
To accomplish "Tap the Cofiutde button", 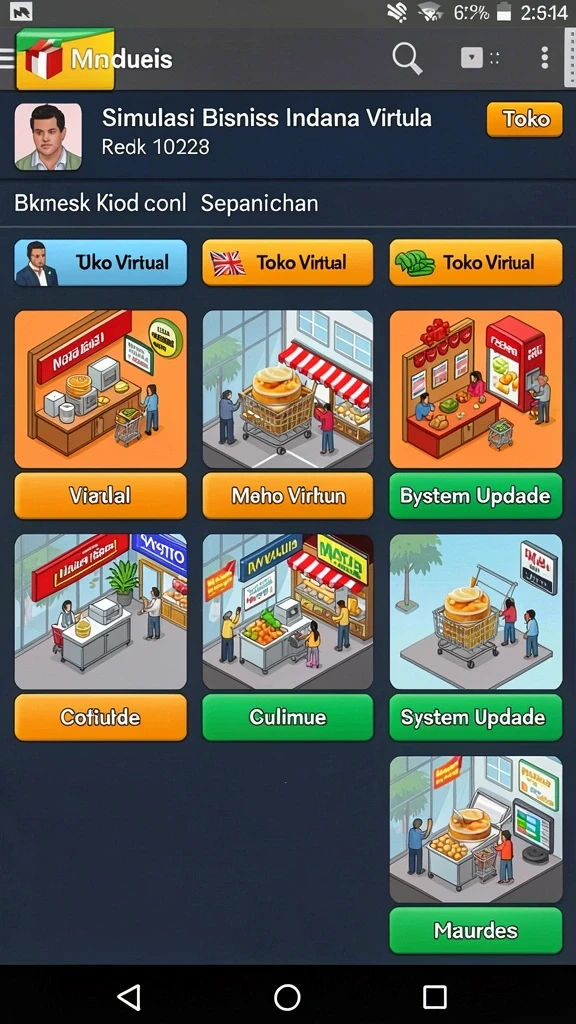I will (101, 717).
